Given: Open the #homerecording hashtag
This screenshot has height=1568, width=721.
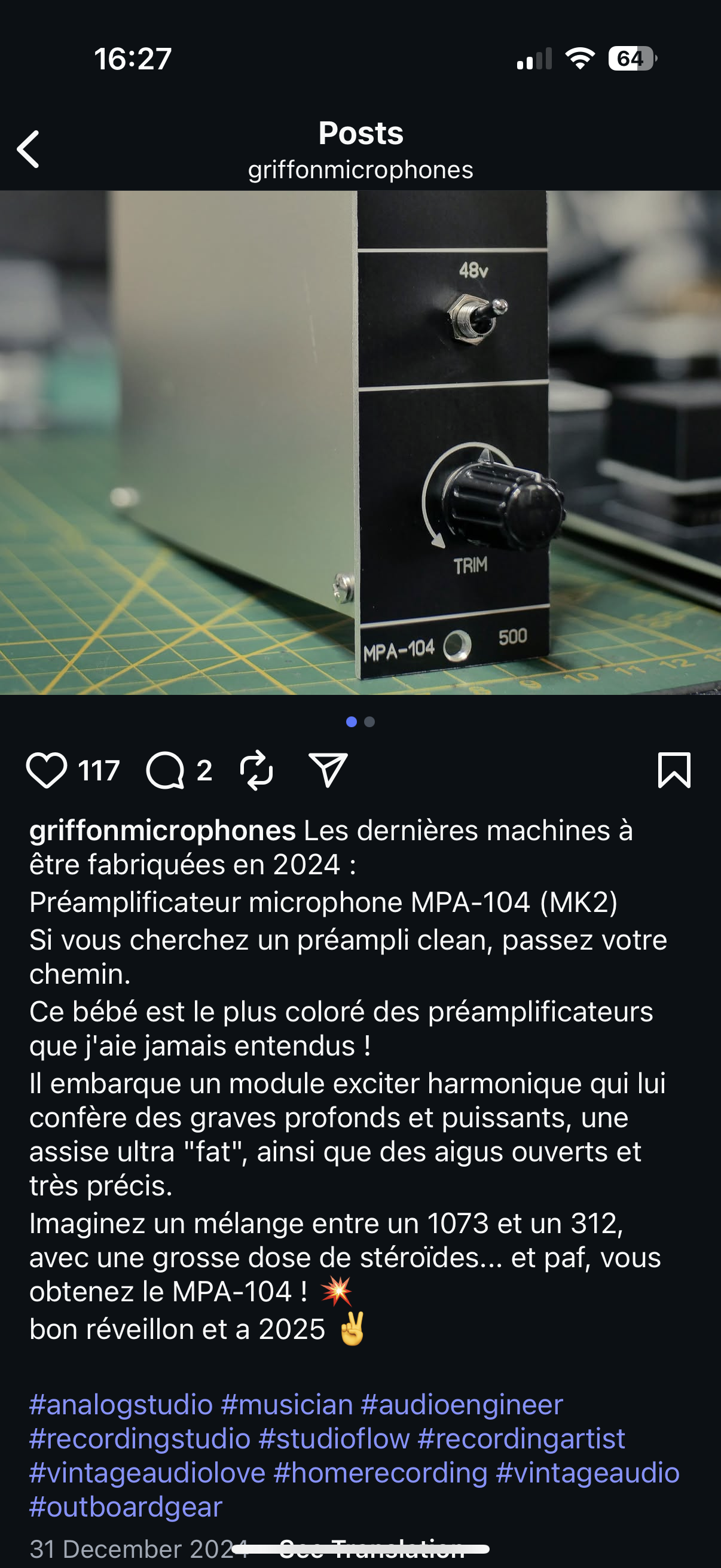Looking at the screenshot, I should point(380,1473).
